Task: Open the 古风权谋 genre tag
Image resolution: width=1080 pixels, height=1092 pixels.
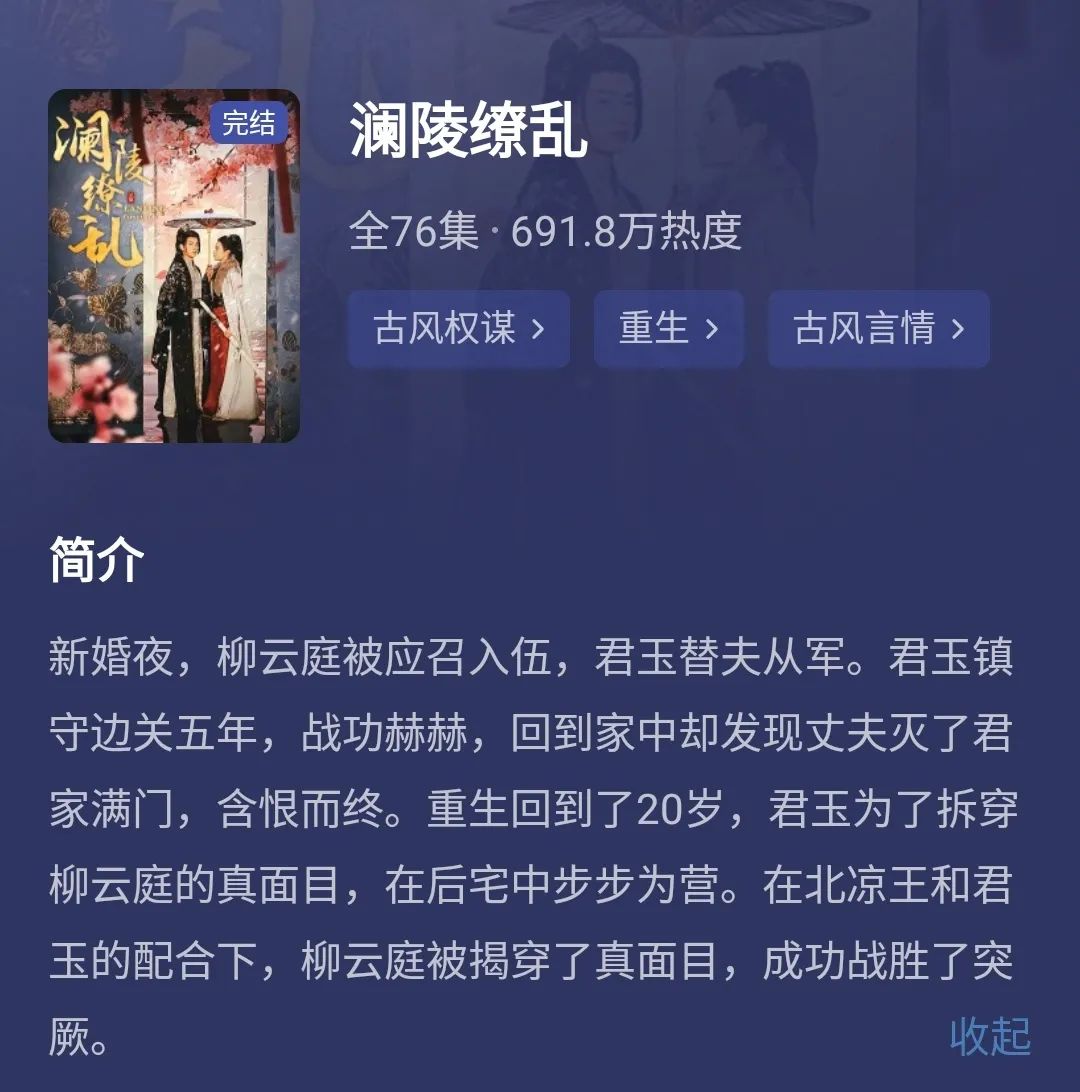Action: click(x=459, y=329)
